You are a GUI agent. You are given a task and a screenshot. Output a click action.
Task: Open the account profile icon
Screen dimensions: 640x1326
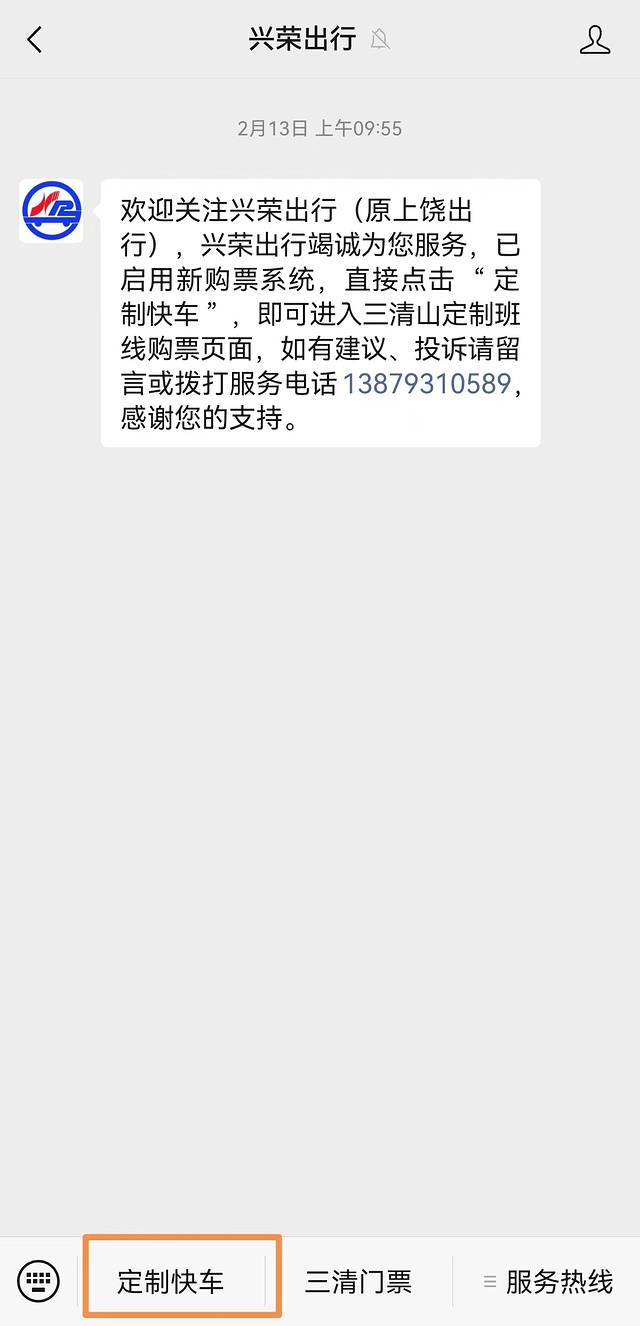[595, 40]
